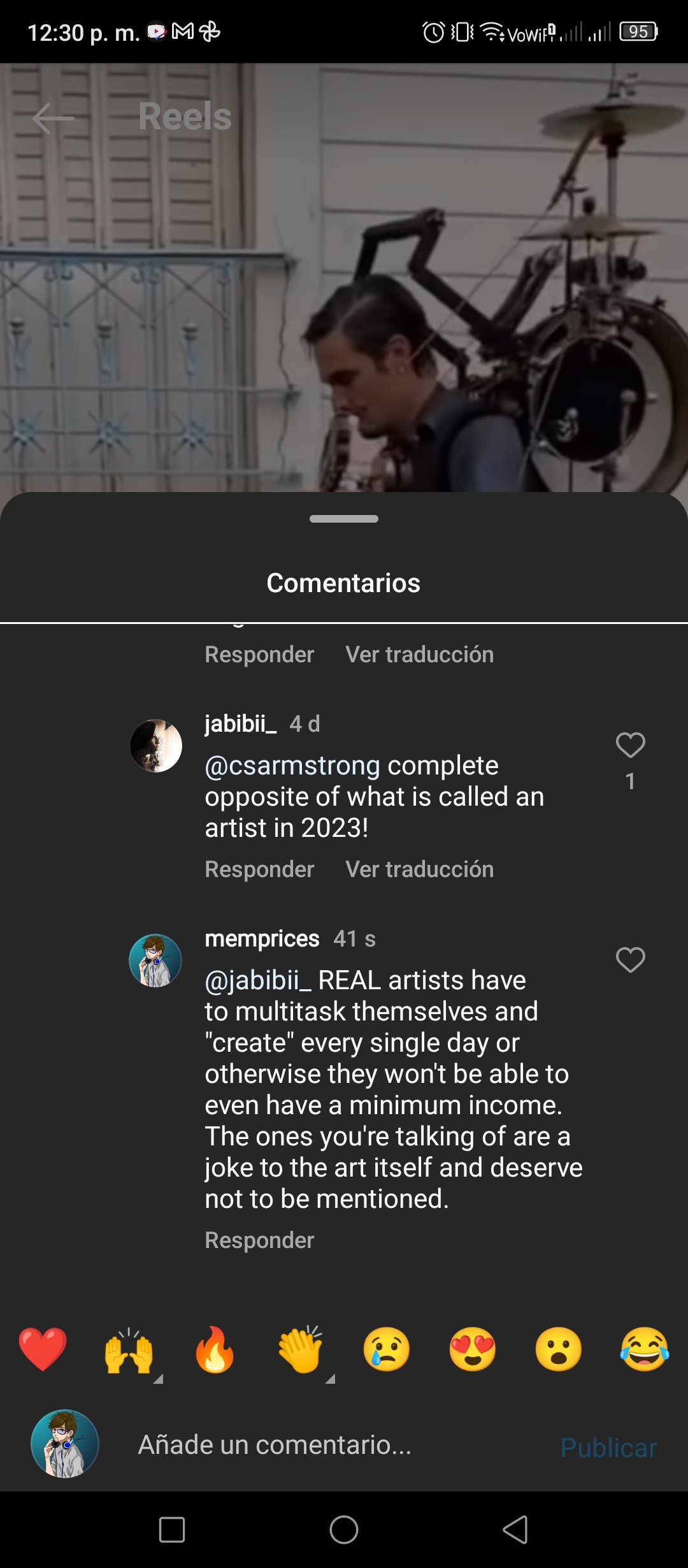
Task: Insert the fire emoji
Action: pos(215,1349)
